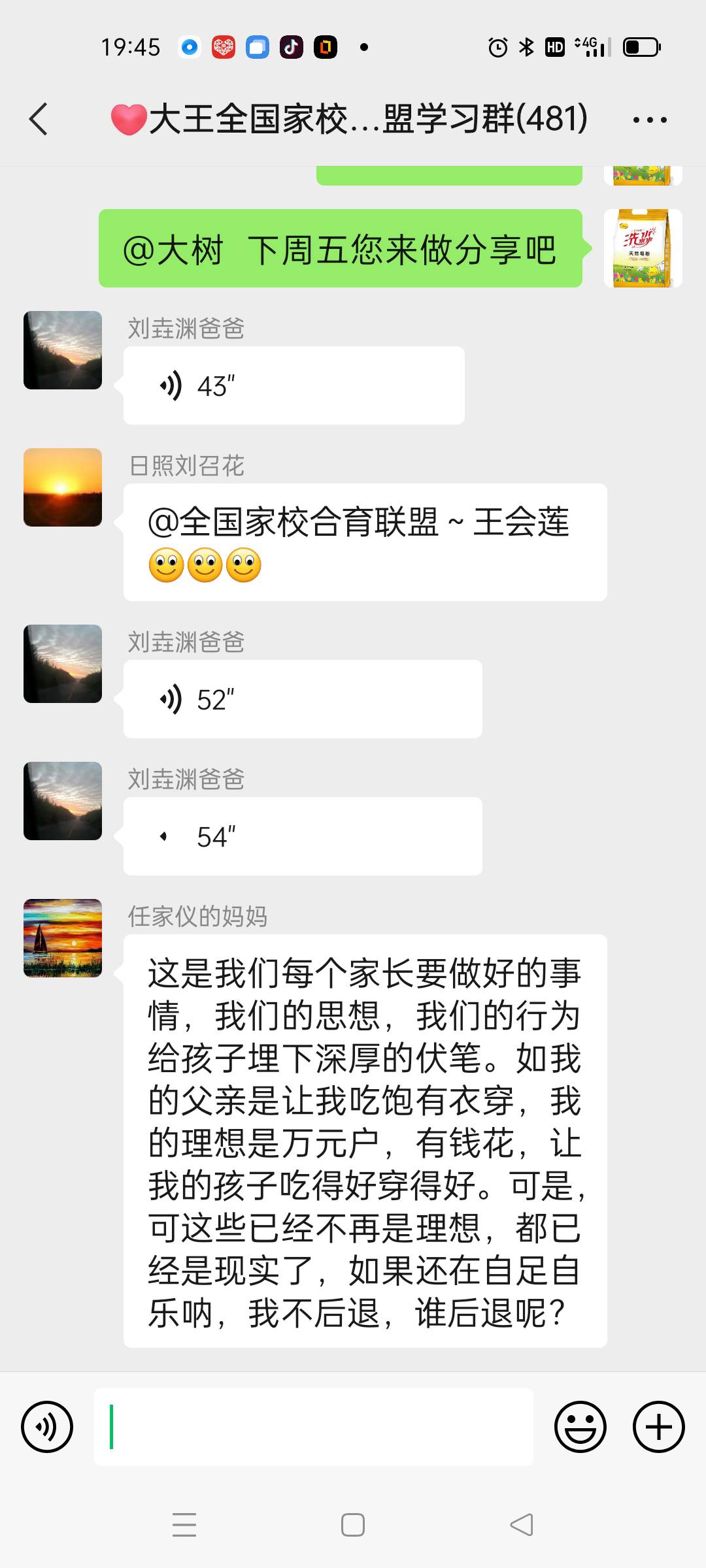The width and height of the screenshot is (706, 1568).
Task: Go back using the chevron arrow
Action: click(x=39, y=118)
